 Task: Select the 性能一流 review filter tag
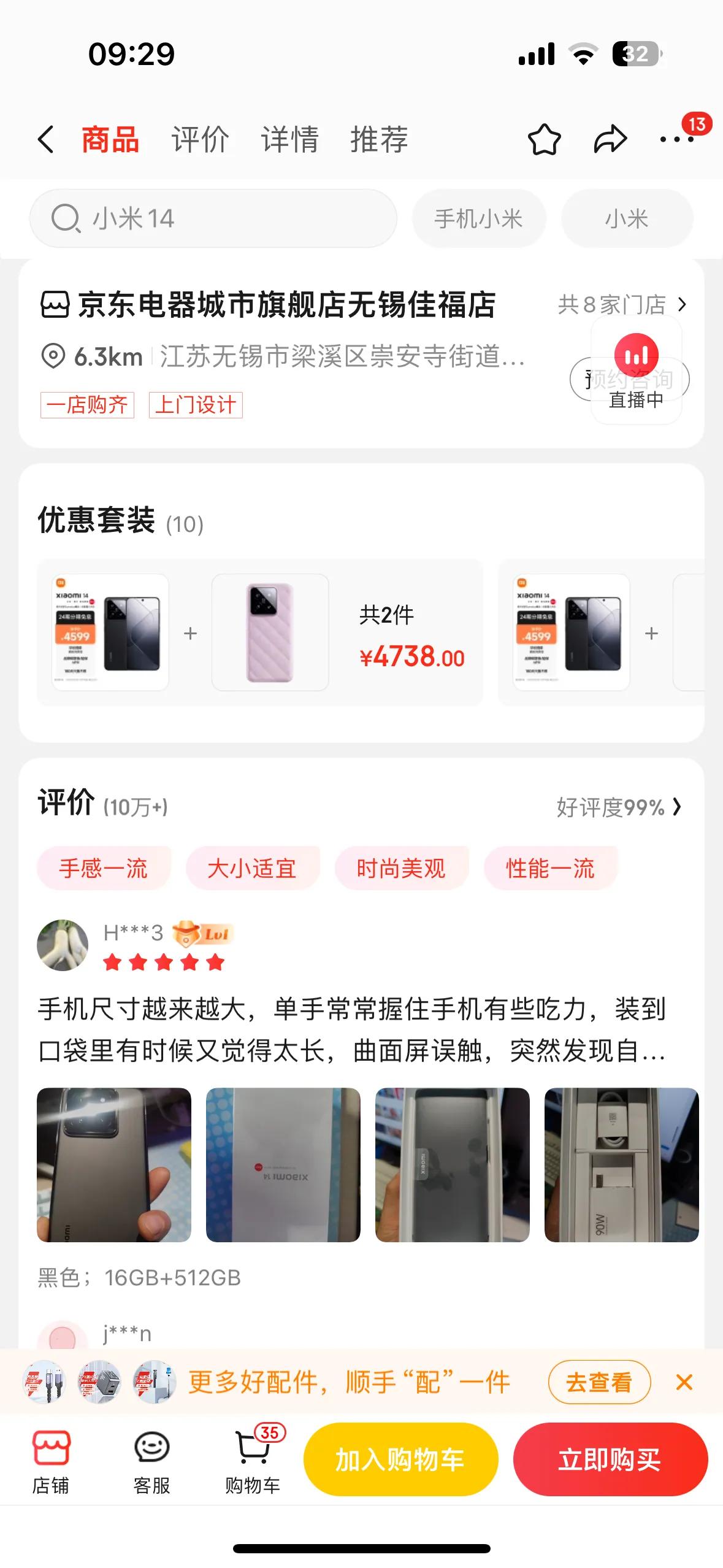tap(551, 867)
